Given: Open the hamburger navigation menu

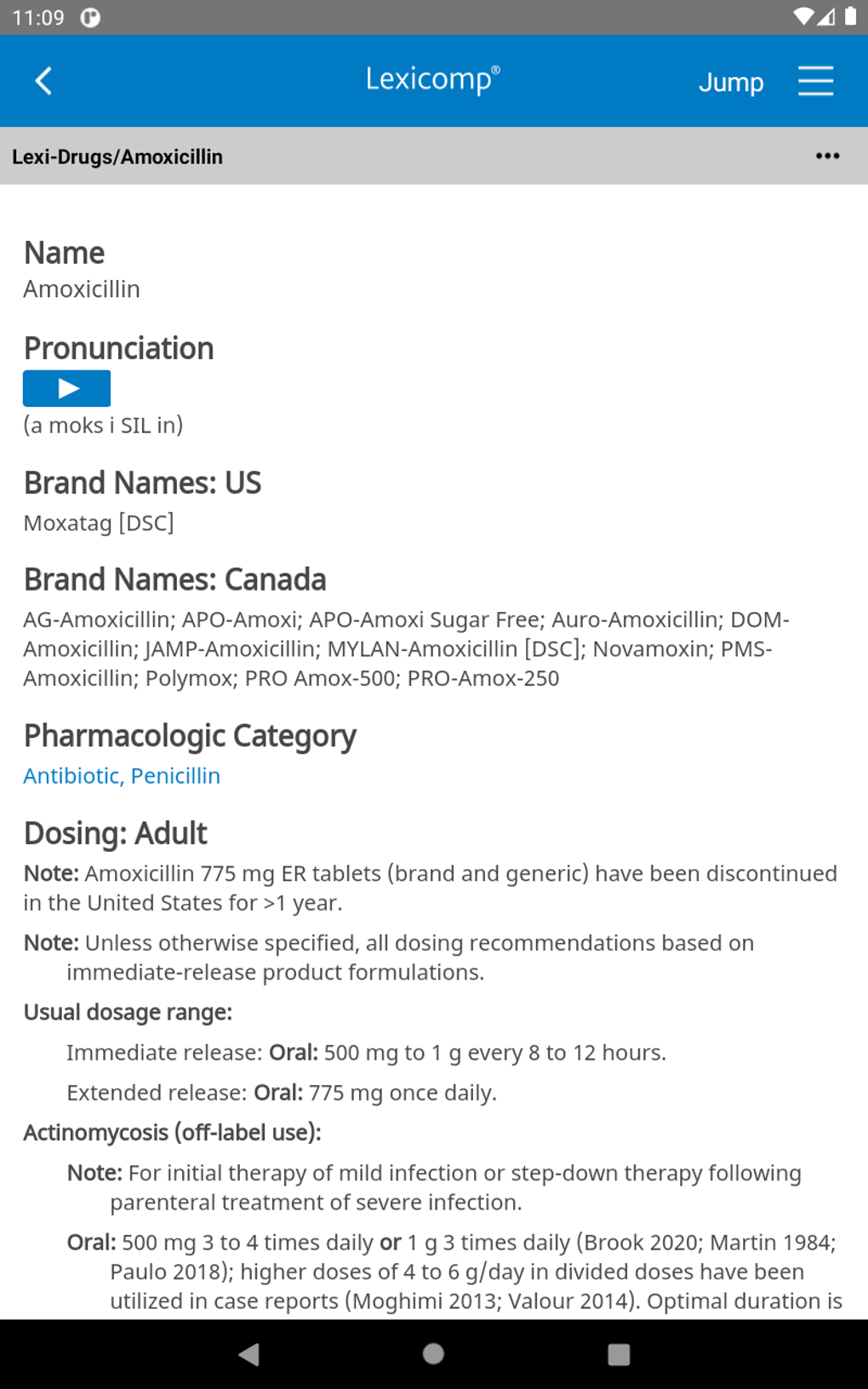Looking at the screenshot, I should [814, 80].
